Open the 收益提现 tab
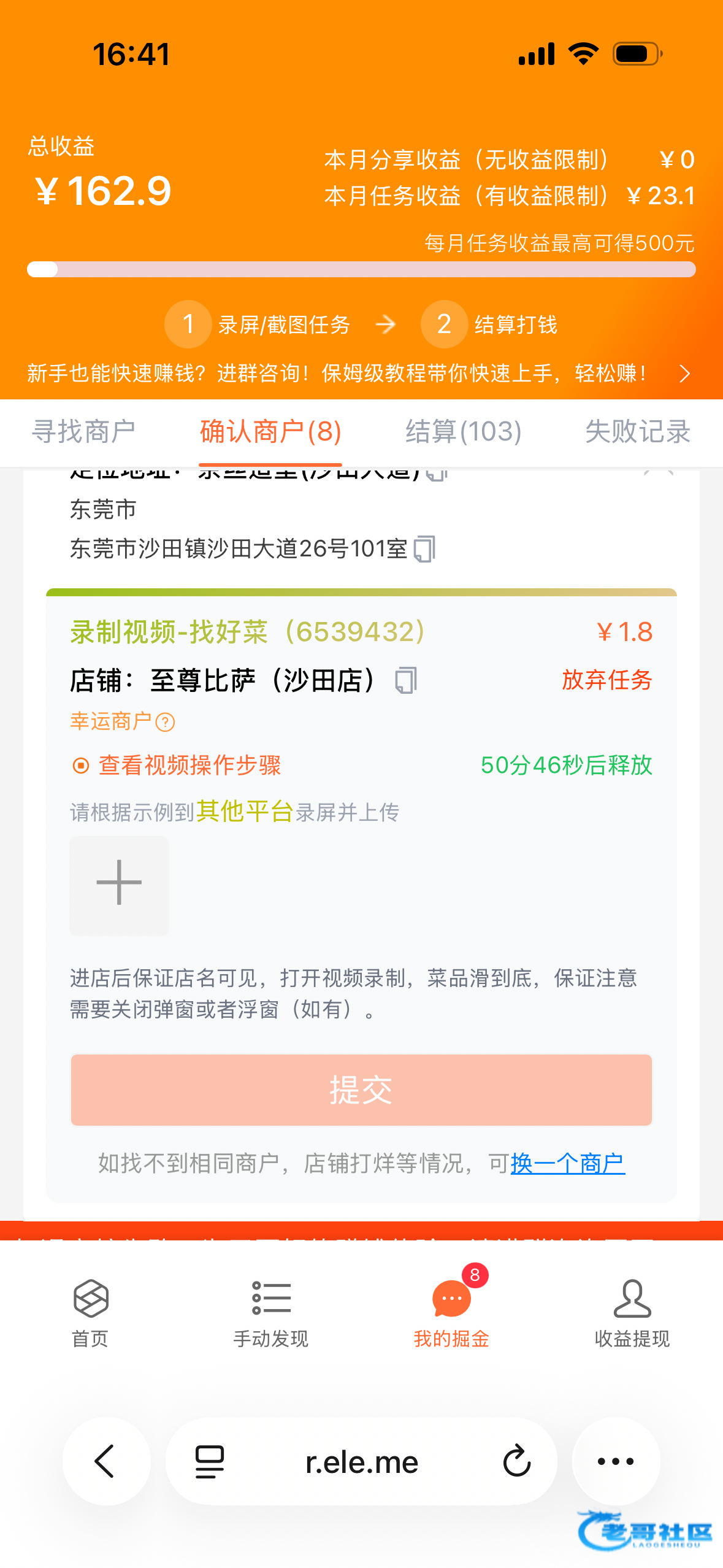723x1568 pixels. pyautogui.click(x=632, y=1313)
